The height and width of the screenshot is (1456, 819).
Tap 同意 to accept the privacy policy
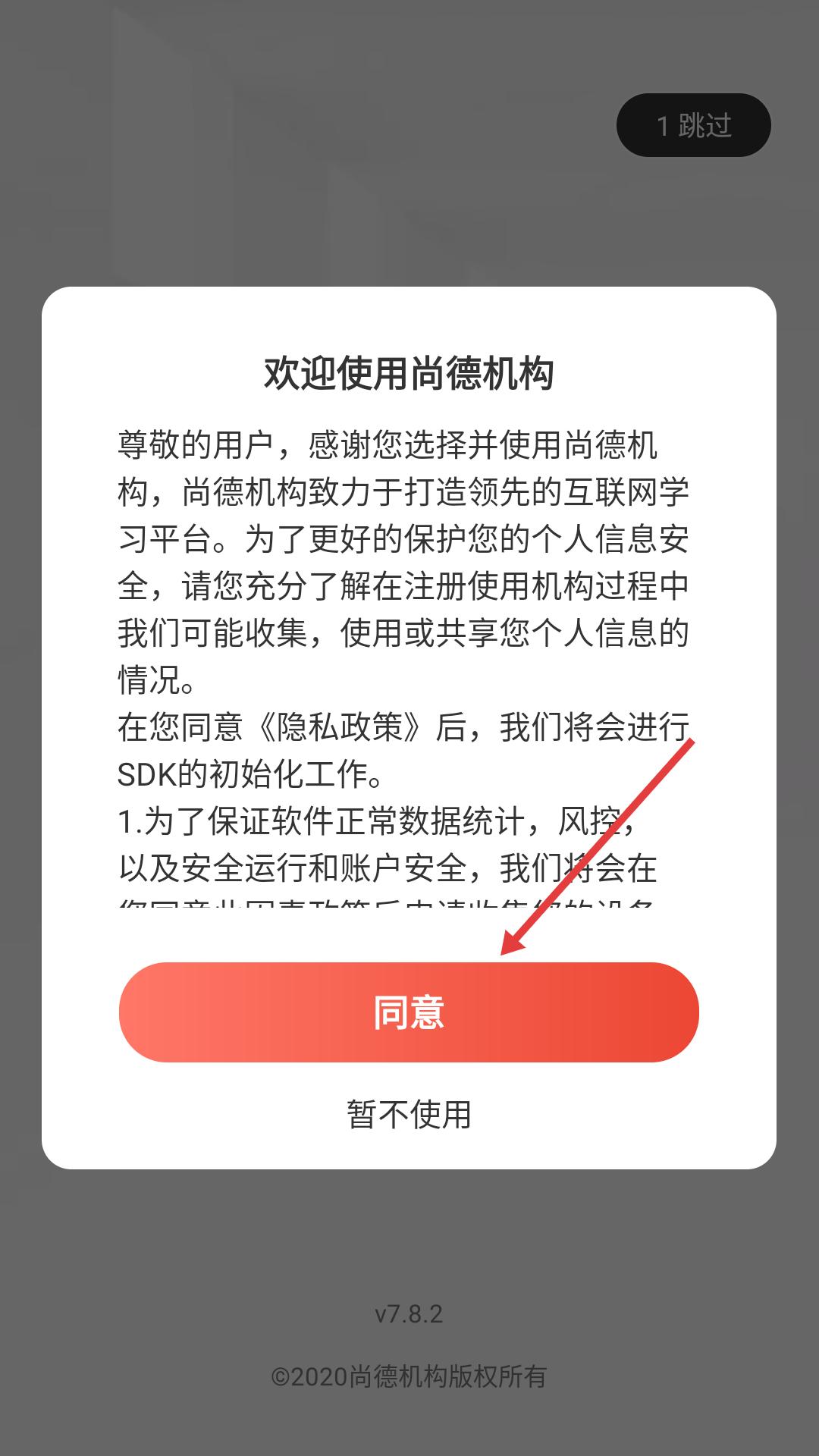pos(409,1012)
